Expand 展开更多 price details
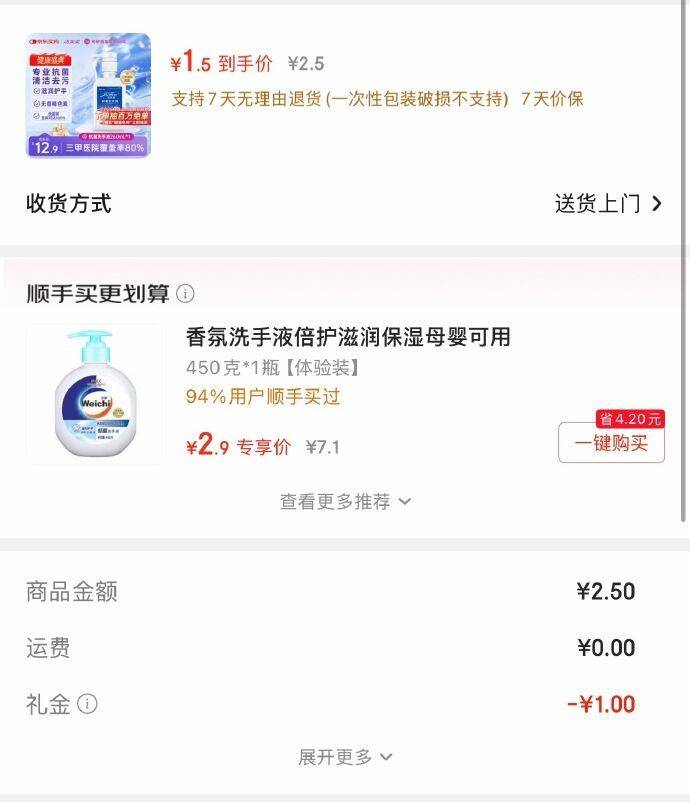The height and width of the screenshot is (802, 690). (x=345, y=757)
